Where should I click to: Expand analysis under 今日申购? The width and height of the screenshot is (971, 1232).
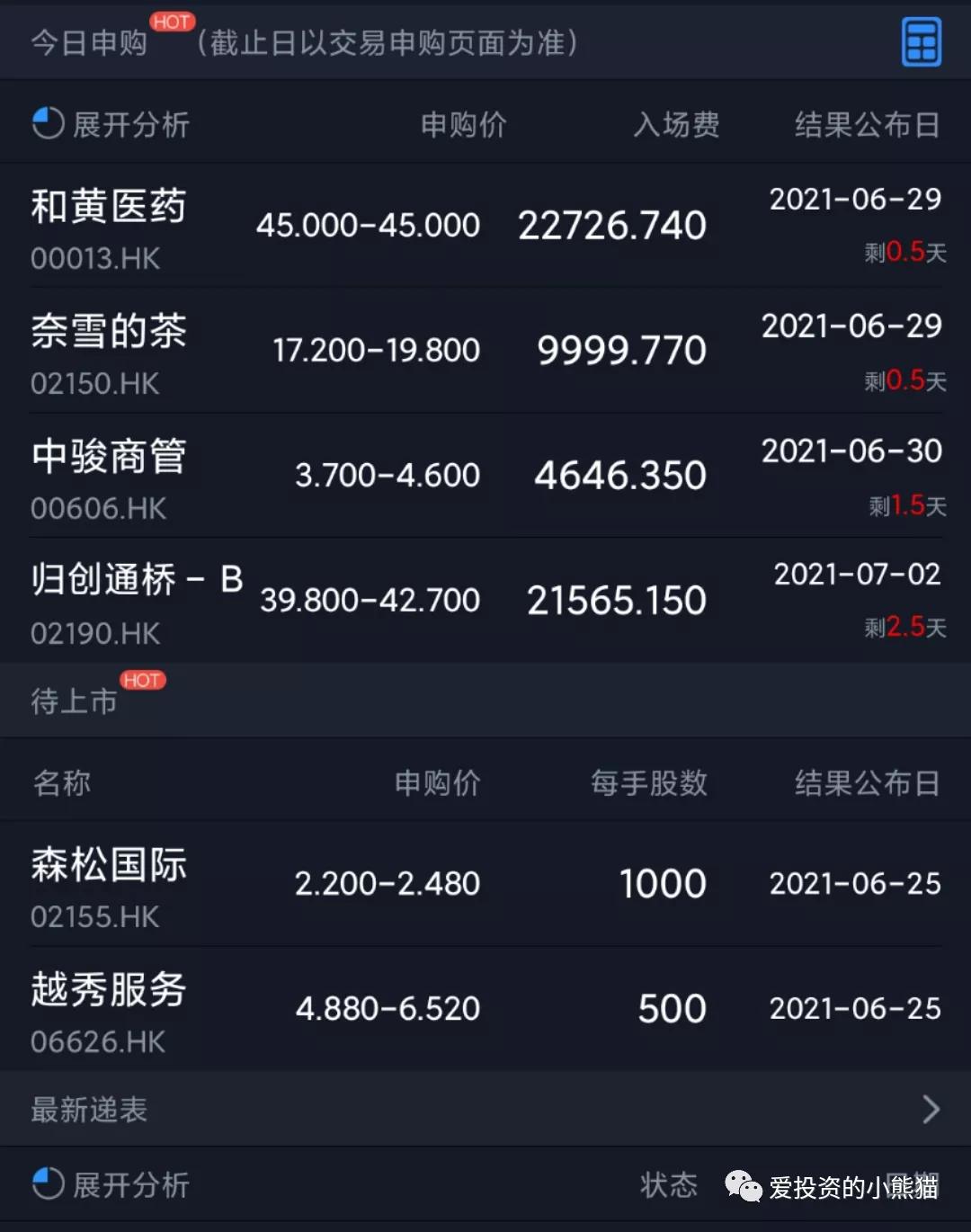pyautogui.click(x=111, y=124)
